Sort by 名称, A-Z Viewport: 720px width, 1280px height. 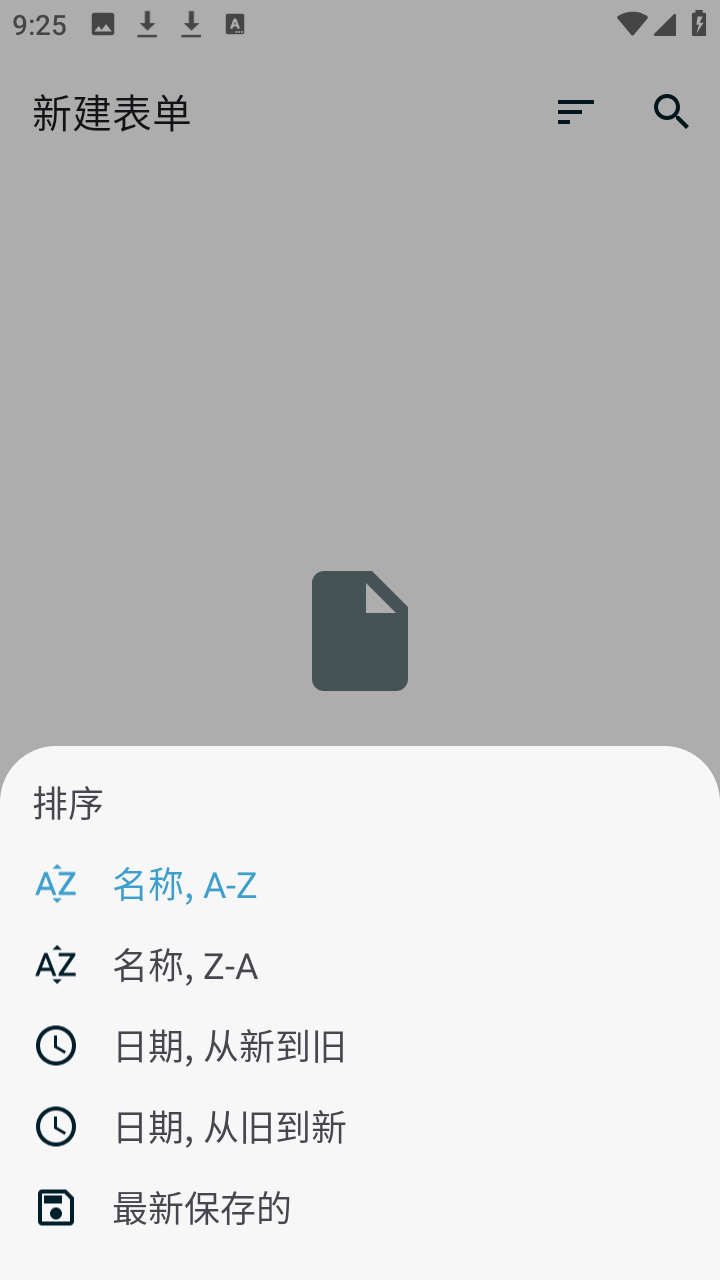360,885
